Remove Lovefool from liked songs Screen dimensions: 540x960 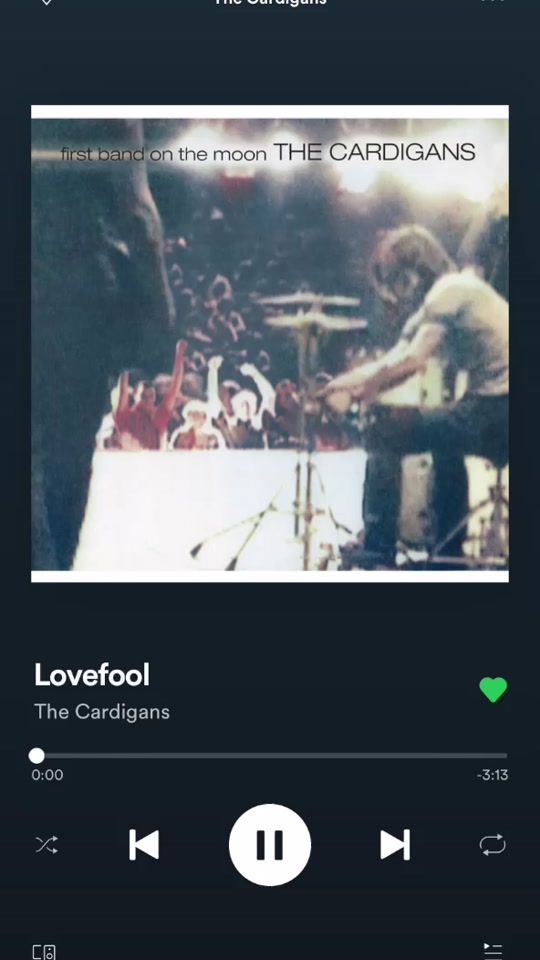click(x=493, y=689)
